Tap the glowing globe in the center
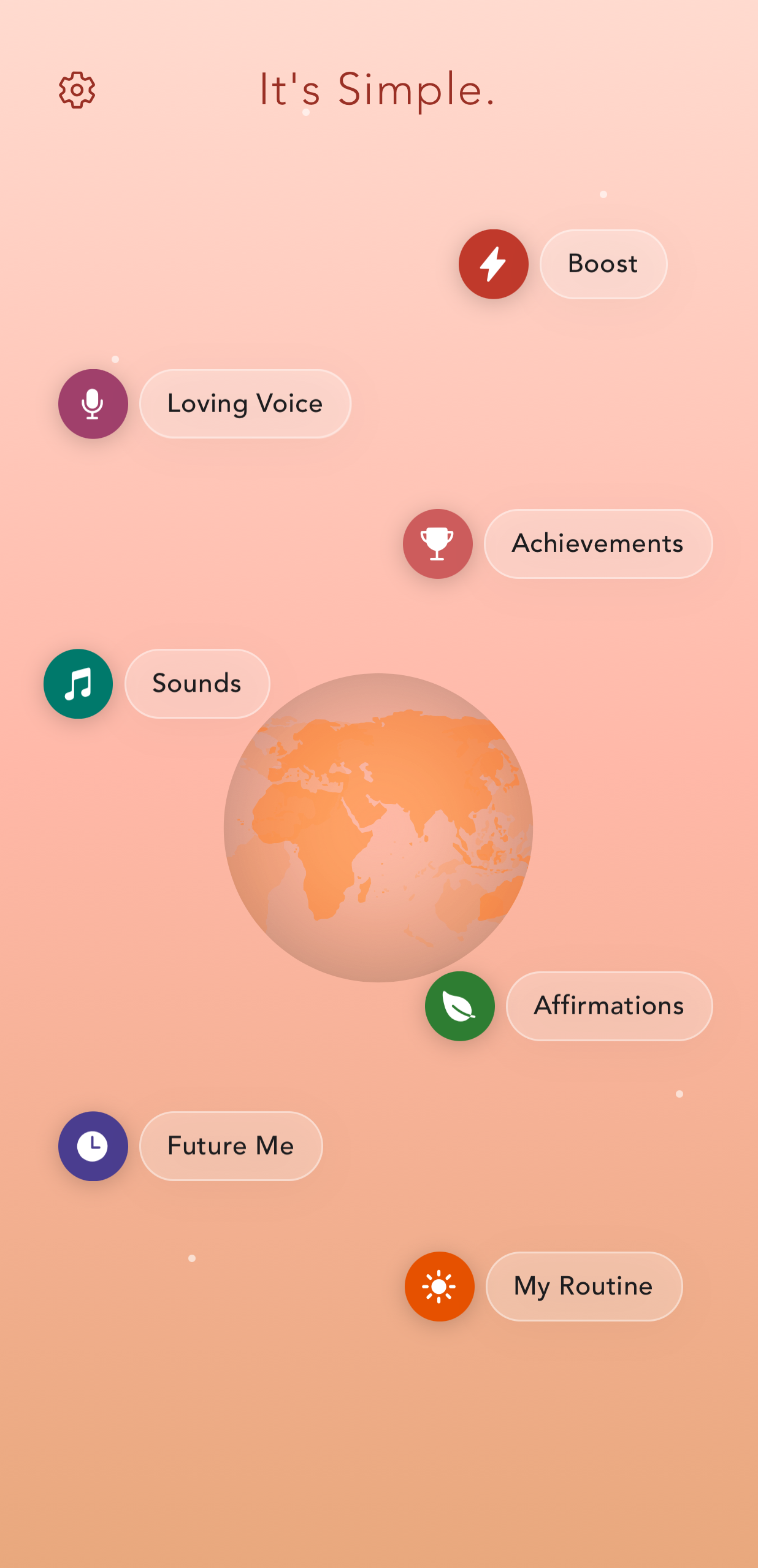 point(379,827)
